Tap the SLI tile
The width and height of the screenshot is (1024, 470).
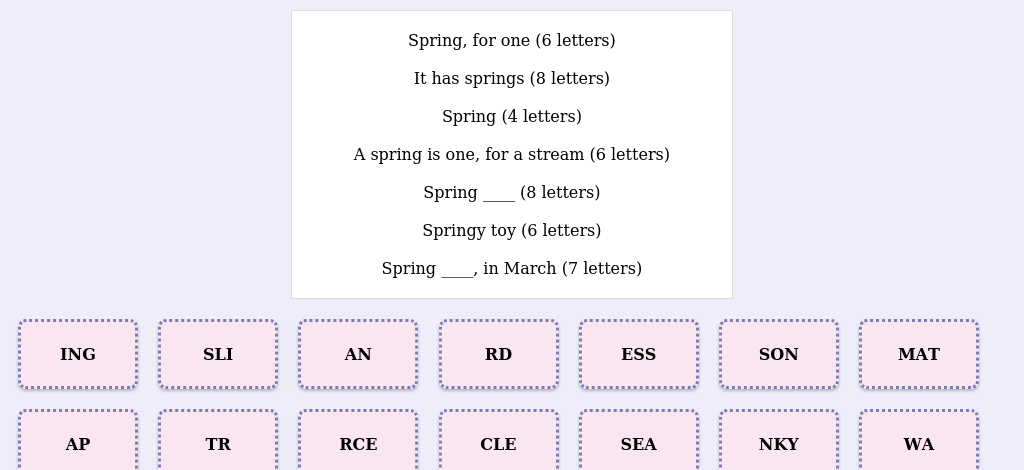218,354
